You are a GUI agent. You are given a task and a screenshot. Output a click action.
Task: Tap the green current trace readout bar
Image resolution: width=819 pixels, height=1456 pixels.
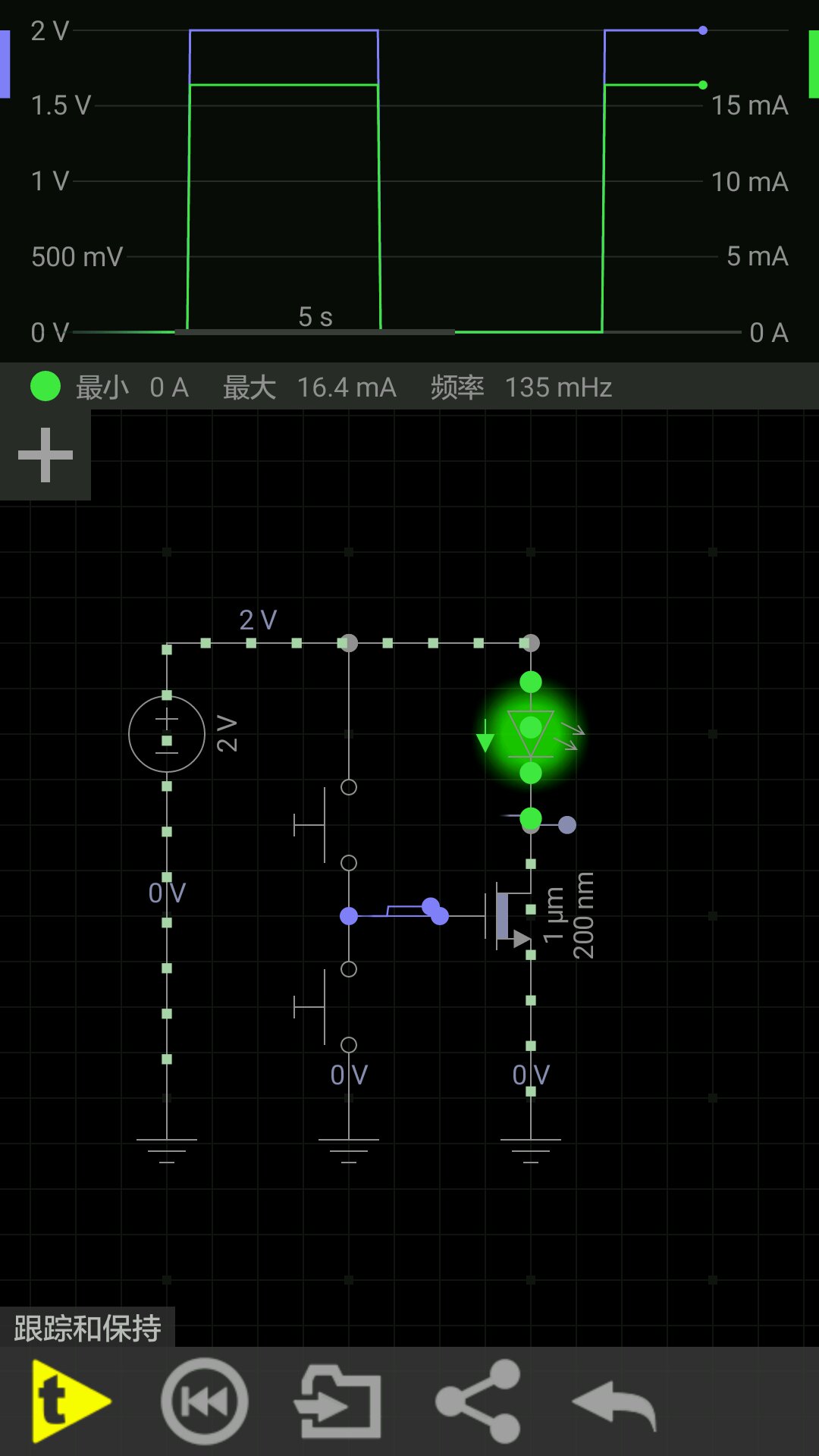point(409,387)
